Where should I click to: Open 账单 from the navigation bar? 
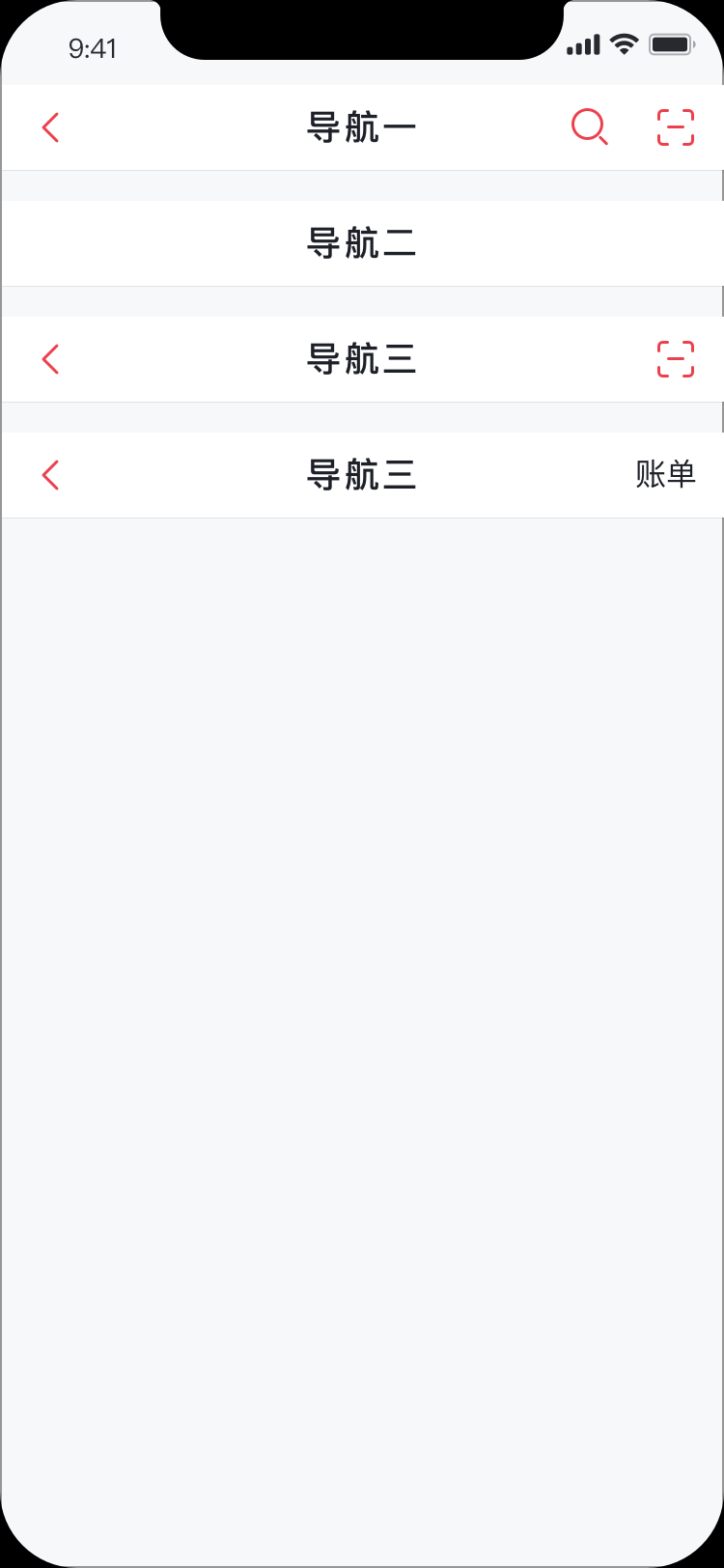coord(665,475)
